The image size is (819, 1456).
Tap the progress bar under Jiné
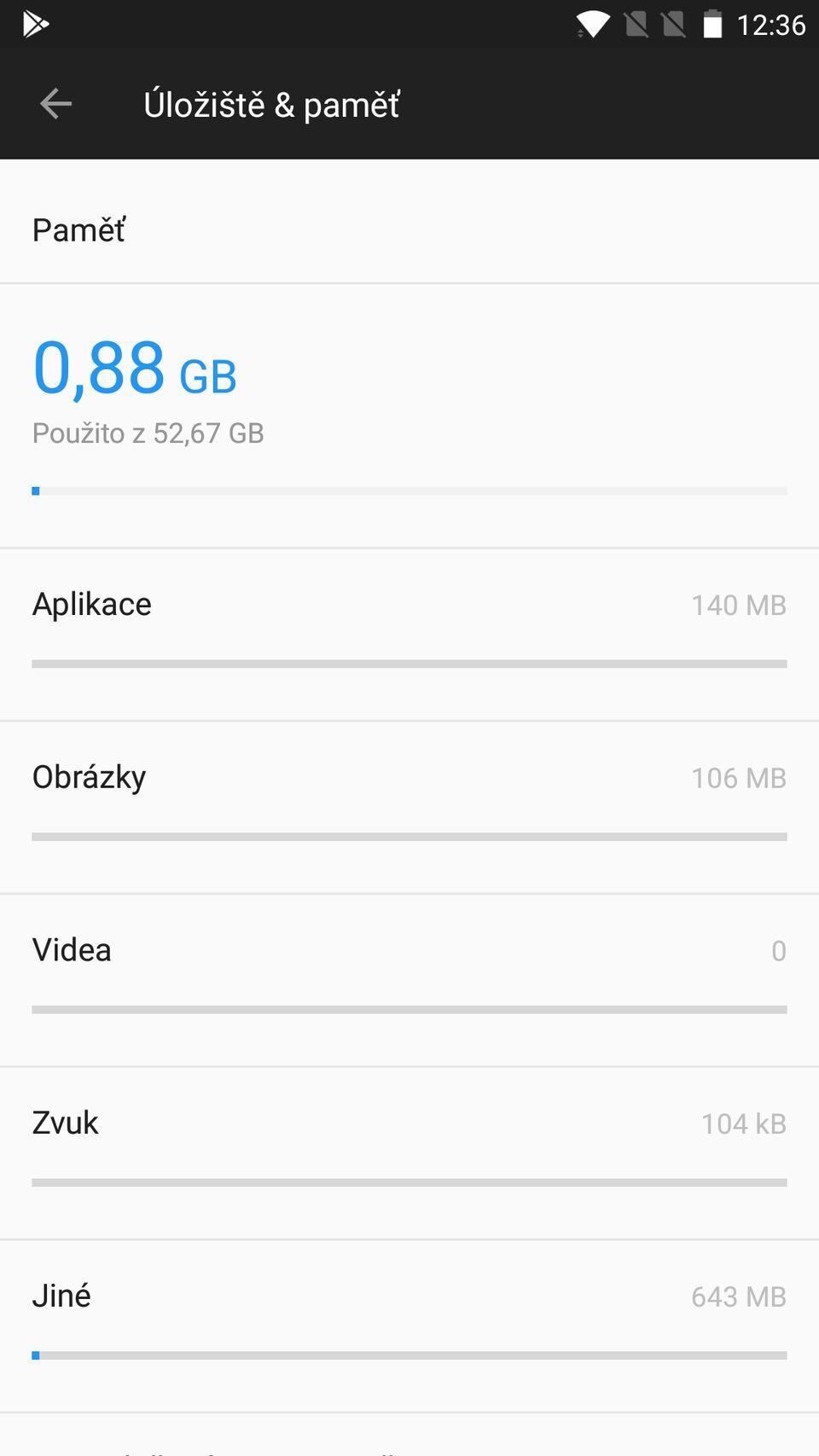409,1354
